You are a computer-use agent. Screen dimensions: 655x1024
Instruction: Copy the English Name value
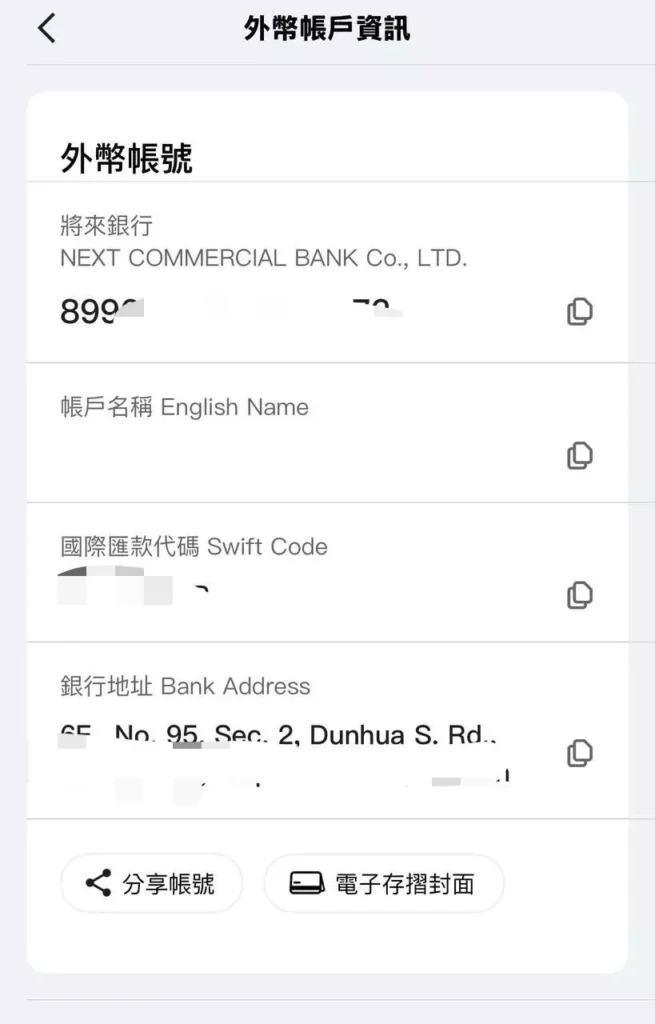579,456
